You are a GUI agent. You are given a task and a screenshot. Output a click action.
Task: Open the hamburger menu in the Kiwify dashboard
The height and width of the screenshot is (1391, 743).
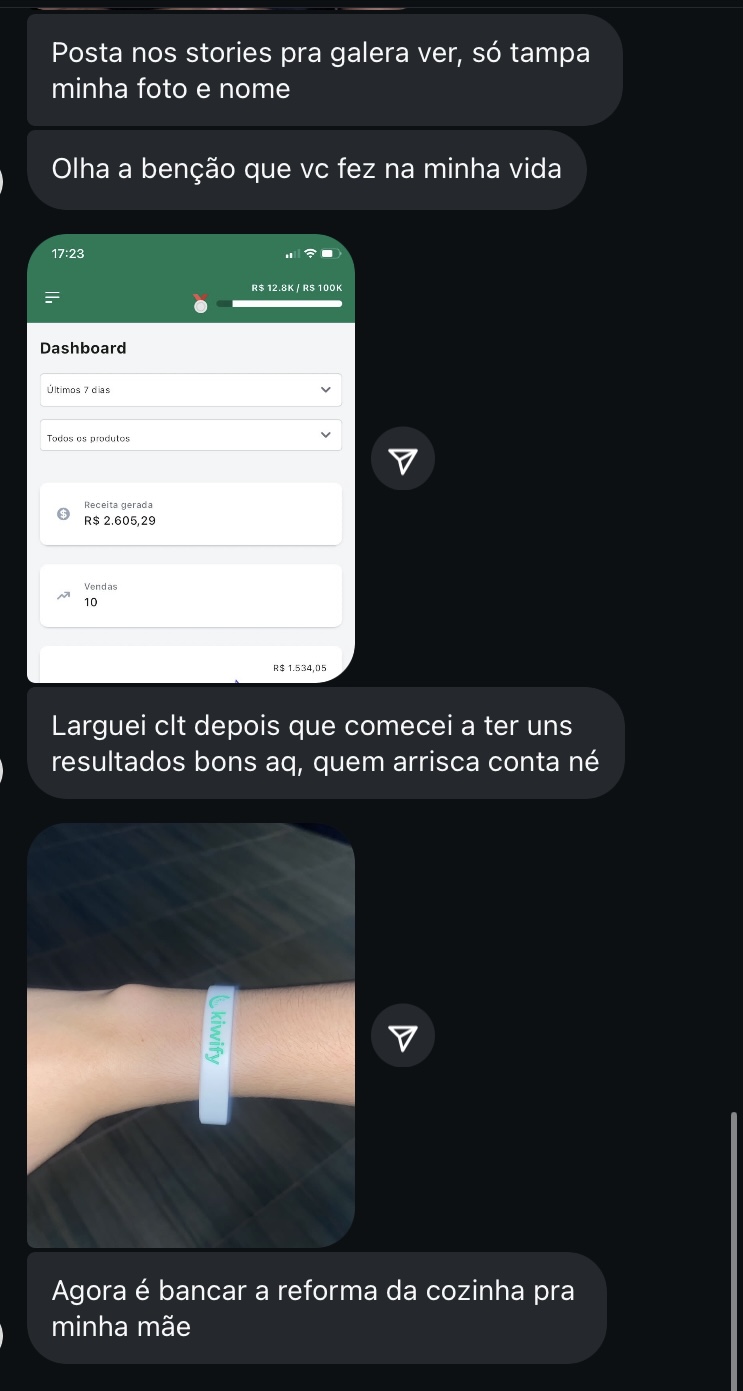click(x=50, y=296)
